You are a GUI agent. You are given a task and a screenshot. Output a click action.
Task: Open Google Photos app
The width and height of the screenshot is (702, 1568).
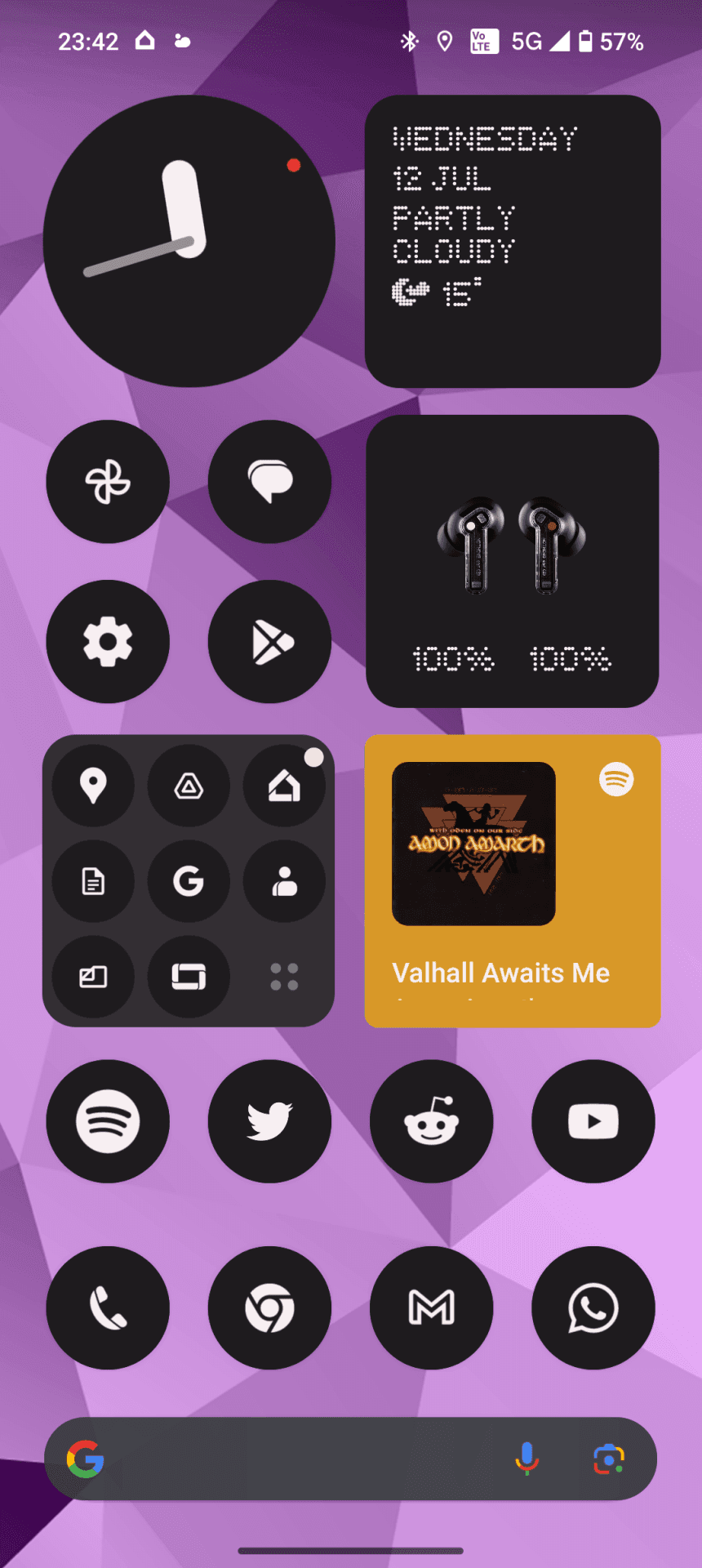pyautogui.click(x=108, y=482)
